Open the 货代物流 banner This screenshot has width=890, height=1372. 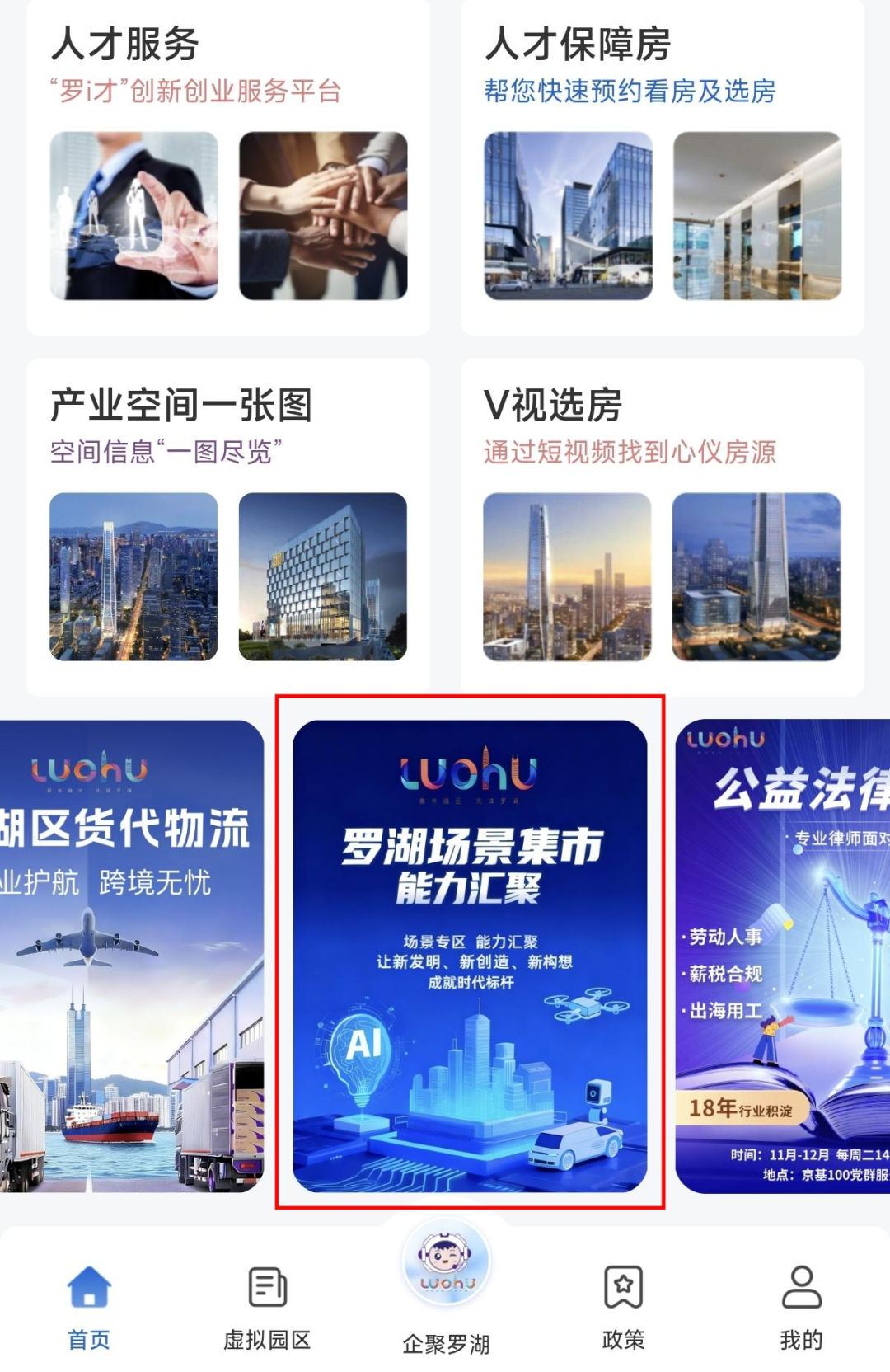[x=132, y=956]
